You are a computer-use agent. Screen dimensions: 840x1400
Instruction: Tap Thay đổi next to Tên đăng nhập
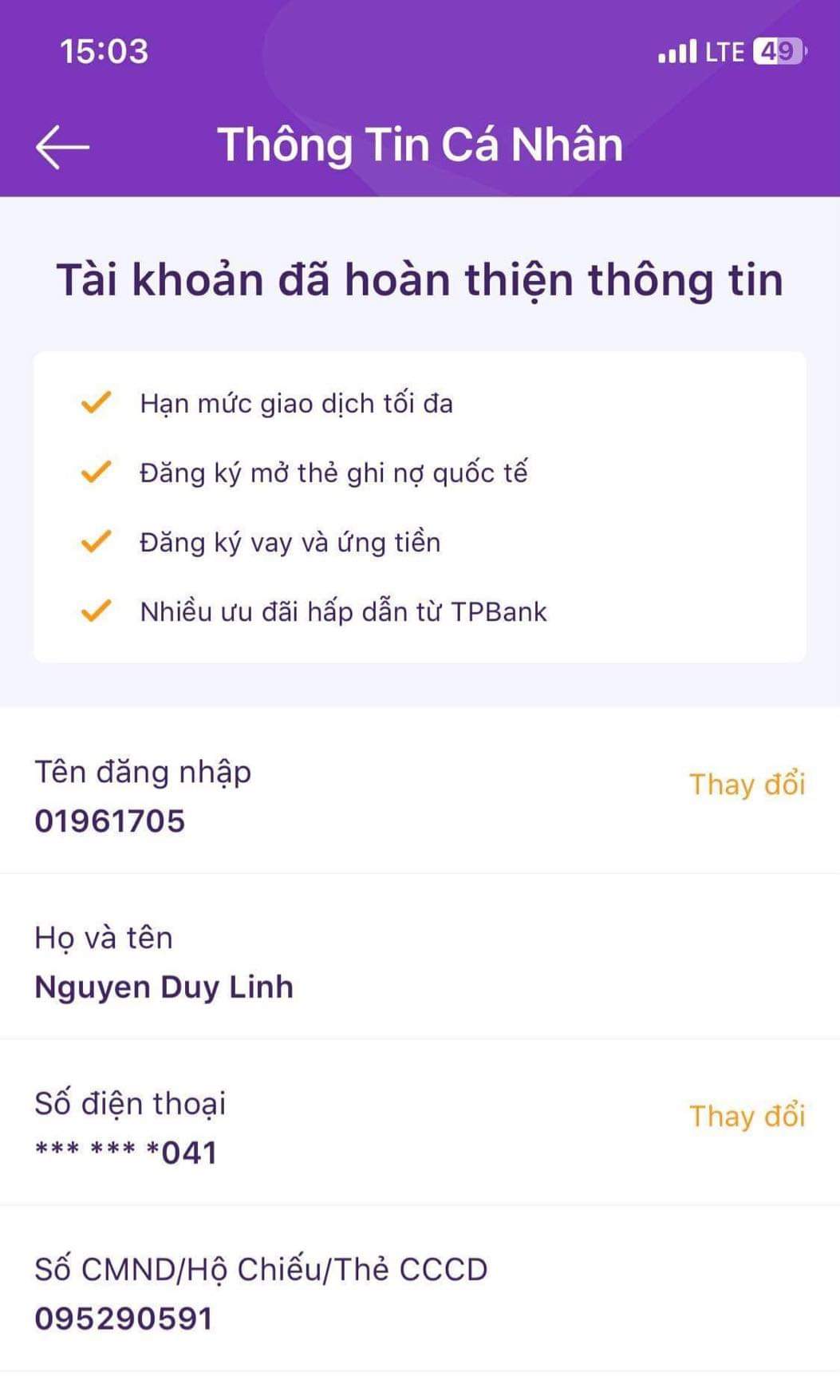(x=747, y=785)
